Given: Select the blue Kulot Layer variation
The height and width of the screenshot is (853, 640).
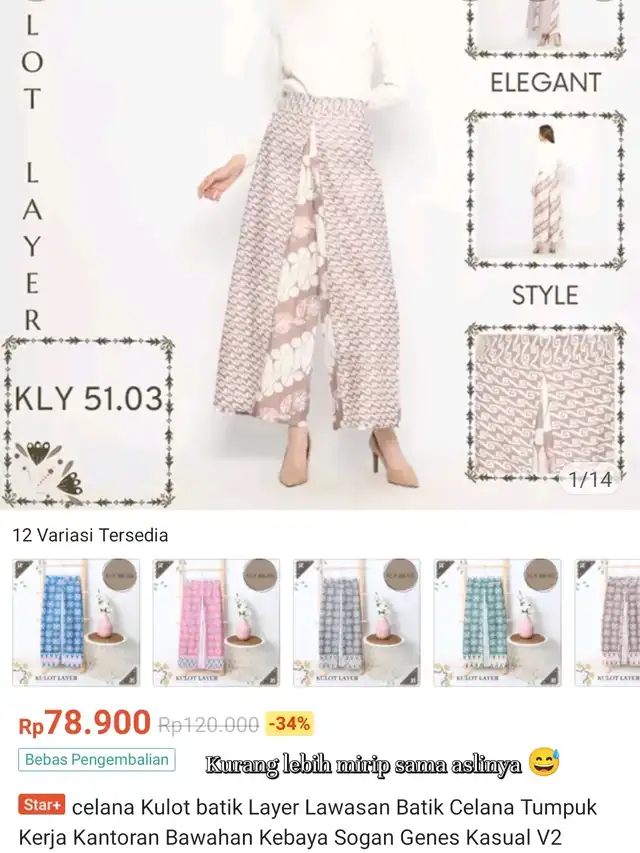Looking at the screenshot, I should click(x=75, y=622).
